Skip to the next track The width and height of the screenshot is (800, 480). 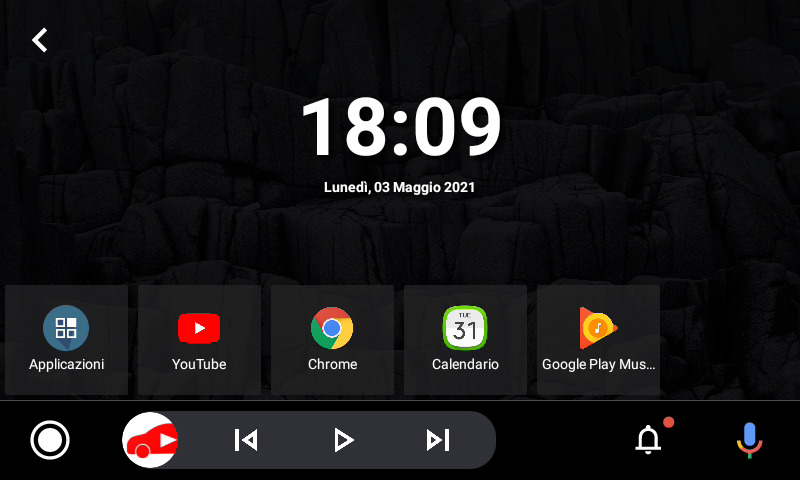(438, 440)
